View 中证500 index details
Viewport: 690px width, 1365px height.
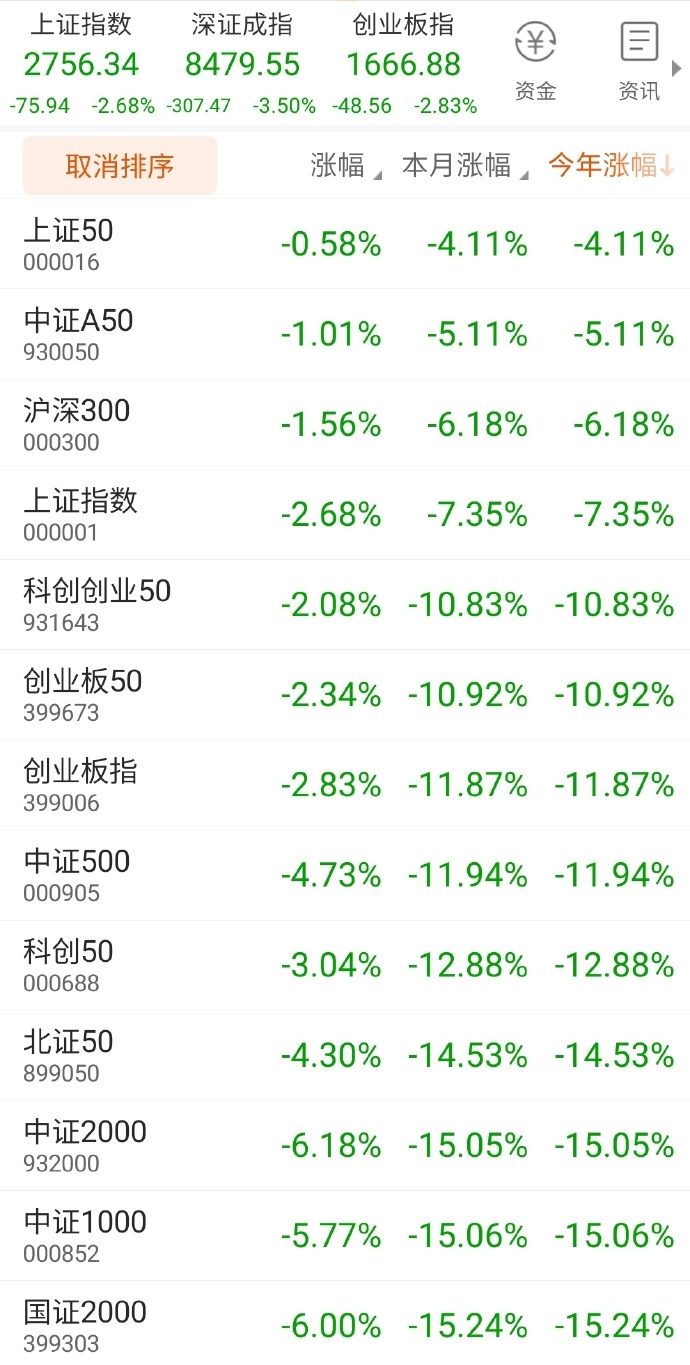click(345, 875)
